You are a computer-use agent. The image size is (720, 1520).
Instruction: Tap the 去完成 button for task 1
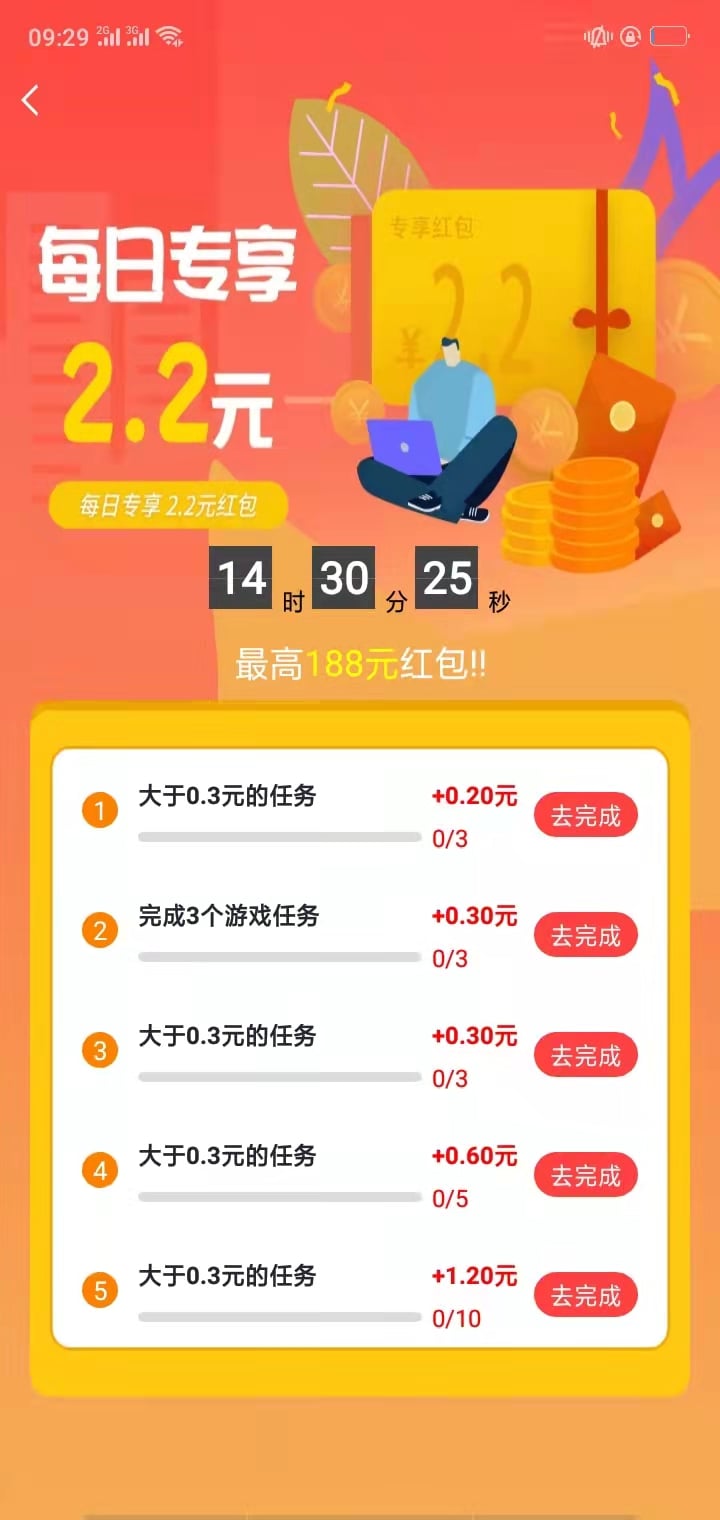586,814
